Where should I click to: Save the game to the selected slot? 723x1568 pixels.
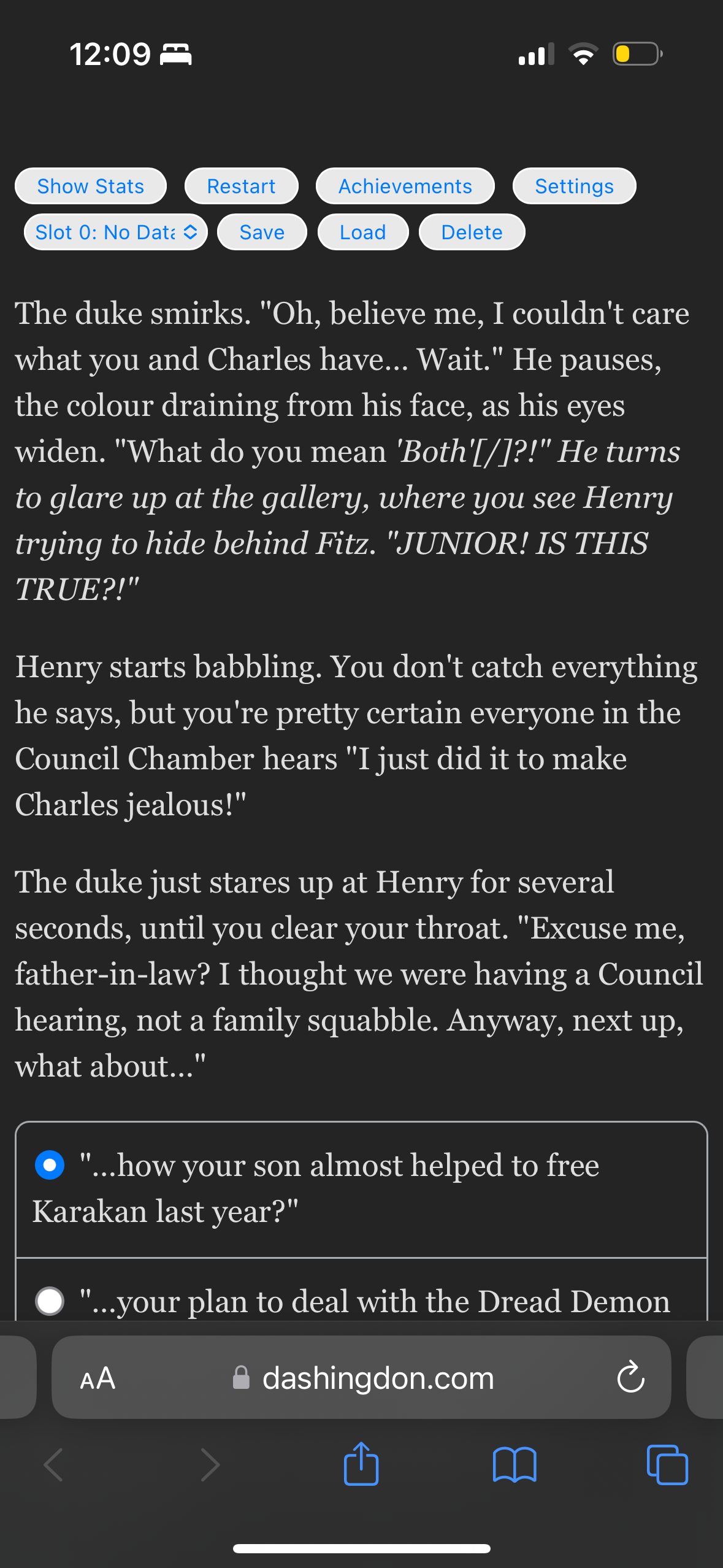[262, 232]
